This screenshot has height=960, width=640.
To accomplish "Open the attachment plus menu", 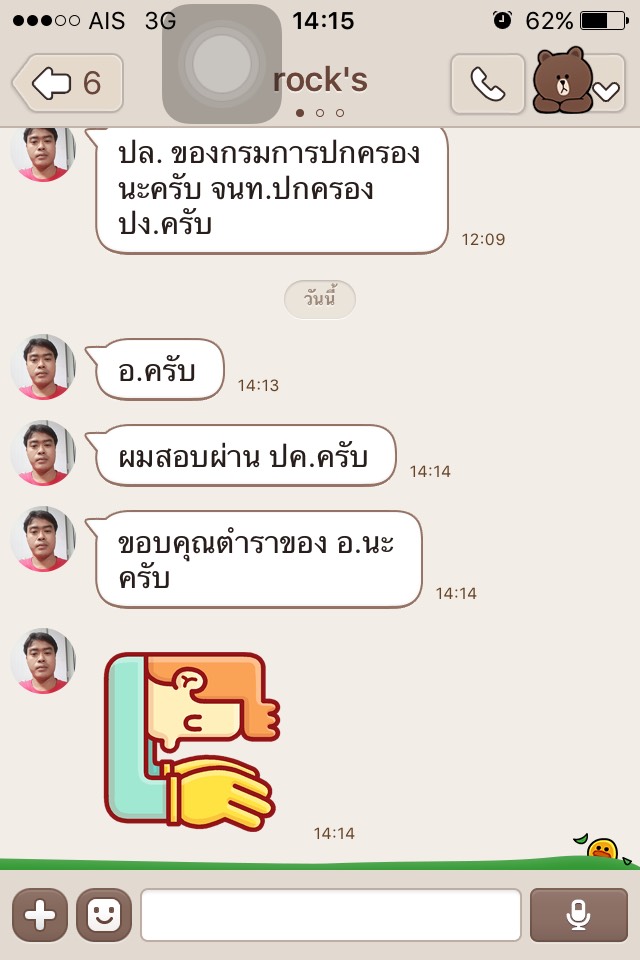I will (40, 915).
